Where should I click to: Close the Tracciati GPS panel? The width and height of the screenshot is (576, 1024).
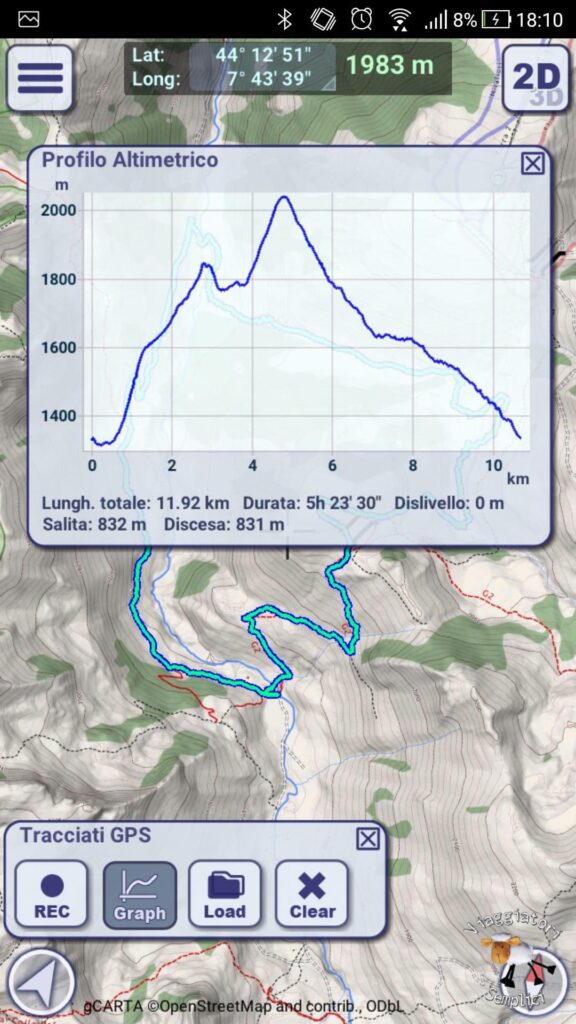368,839
